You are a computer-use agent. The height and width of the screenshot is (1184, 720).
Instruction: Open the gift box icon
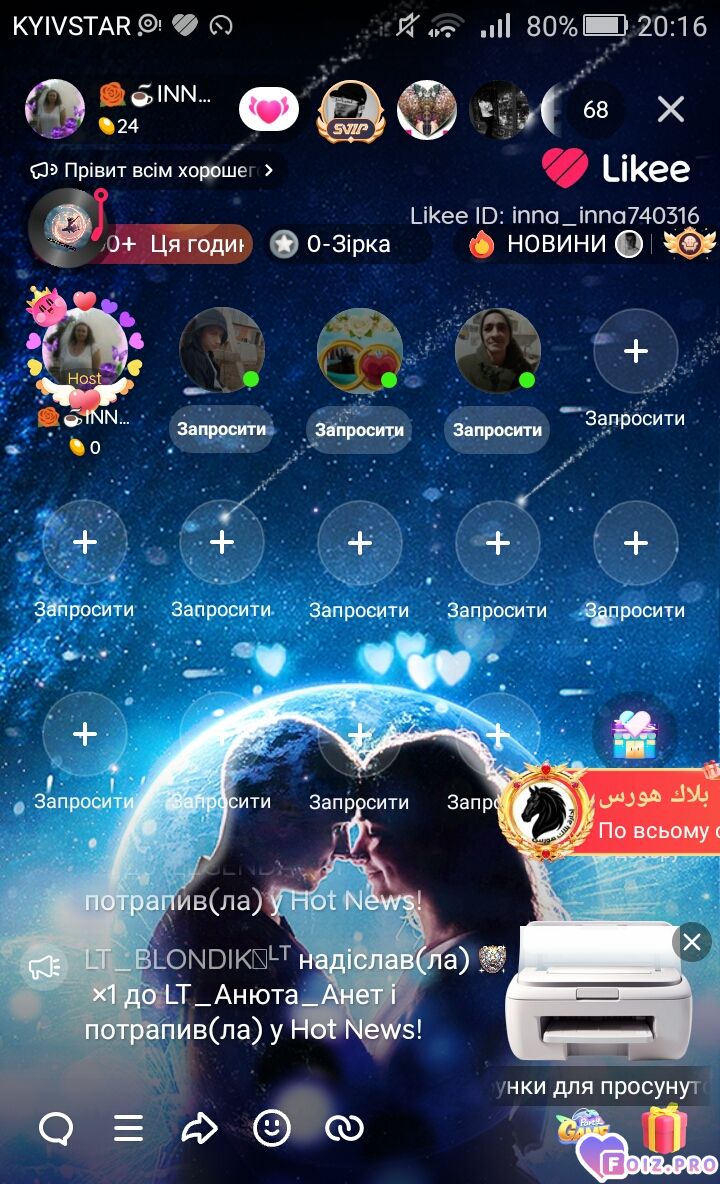coord(664,1128)
